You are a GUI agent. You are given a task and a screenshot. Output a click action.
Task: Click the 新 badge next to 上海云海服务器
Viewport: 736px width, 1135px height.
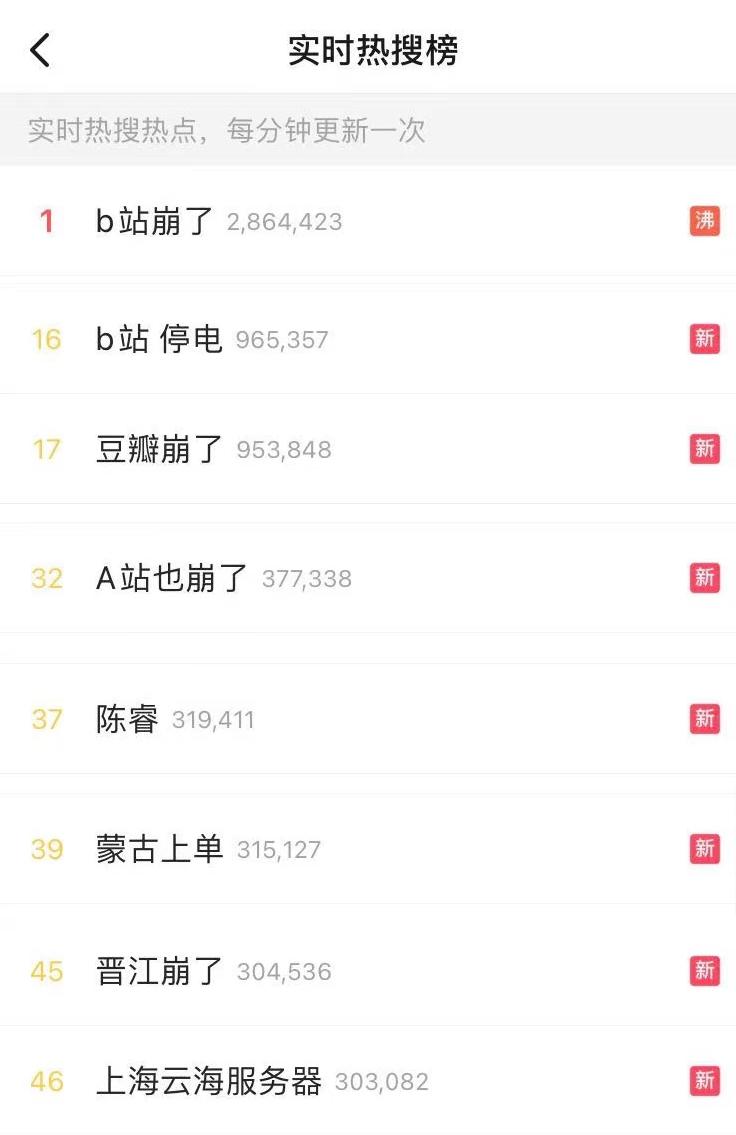pos(705,1081)
